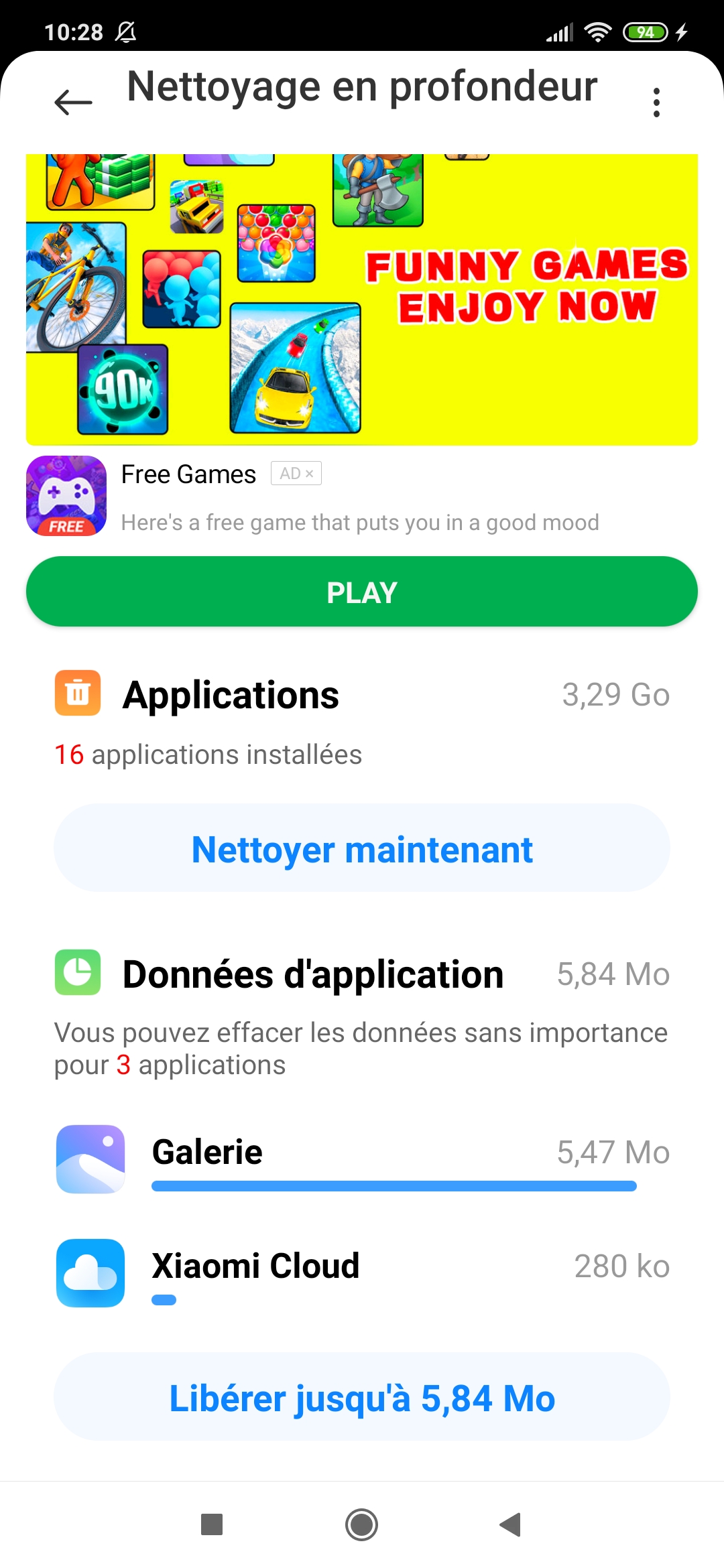Hit the green PLAY button
The image size is (724, 1568).
coord(362,592)
